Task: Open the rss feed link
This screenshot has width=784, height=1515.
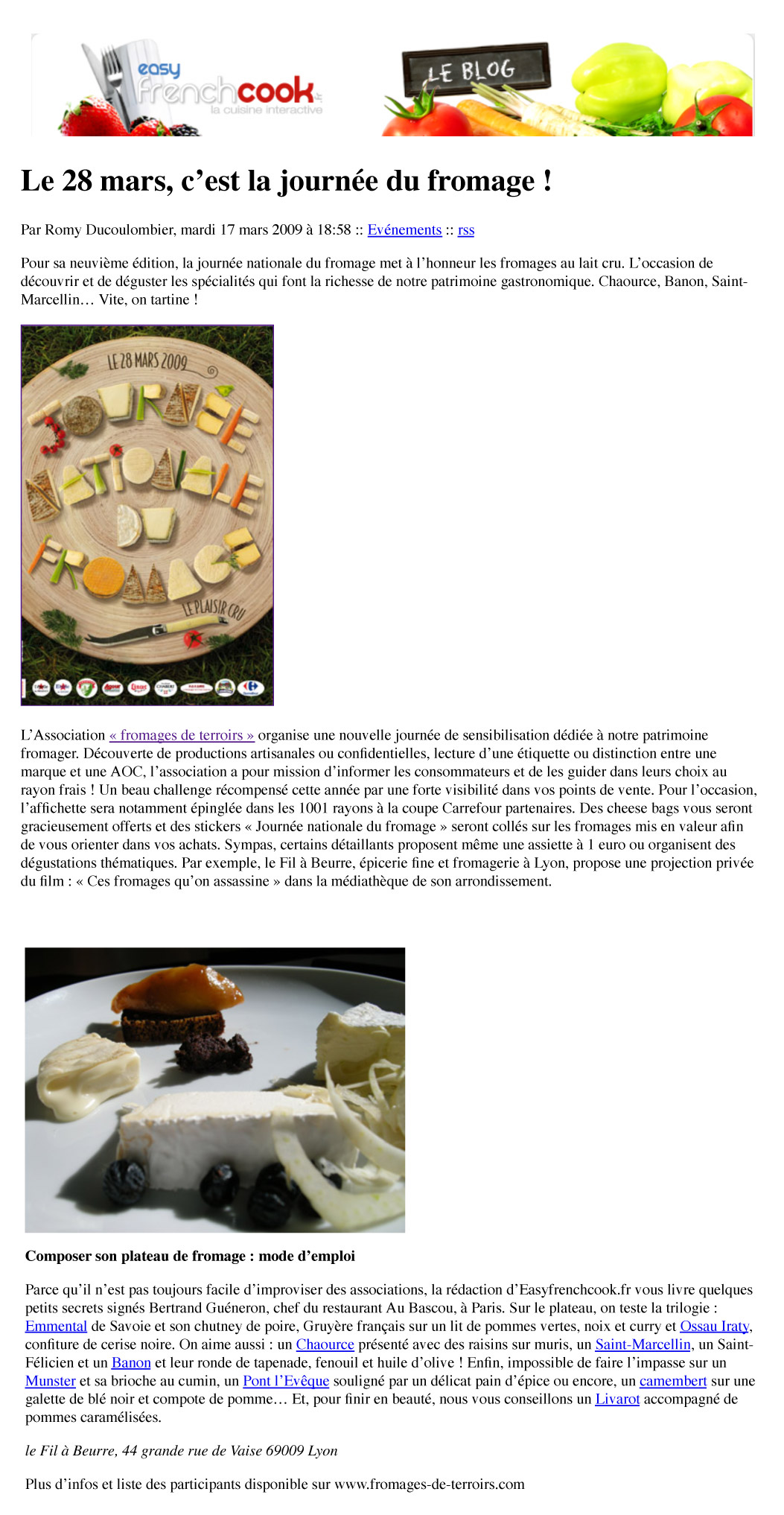Action: 466,230
